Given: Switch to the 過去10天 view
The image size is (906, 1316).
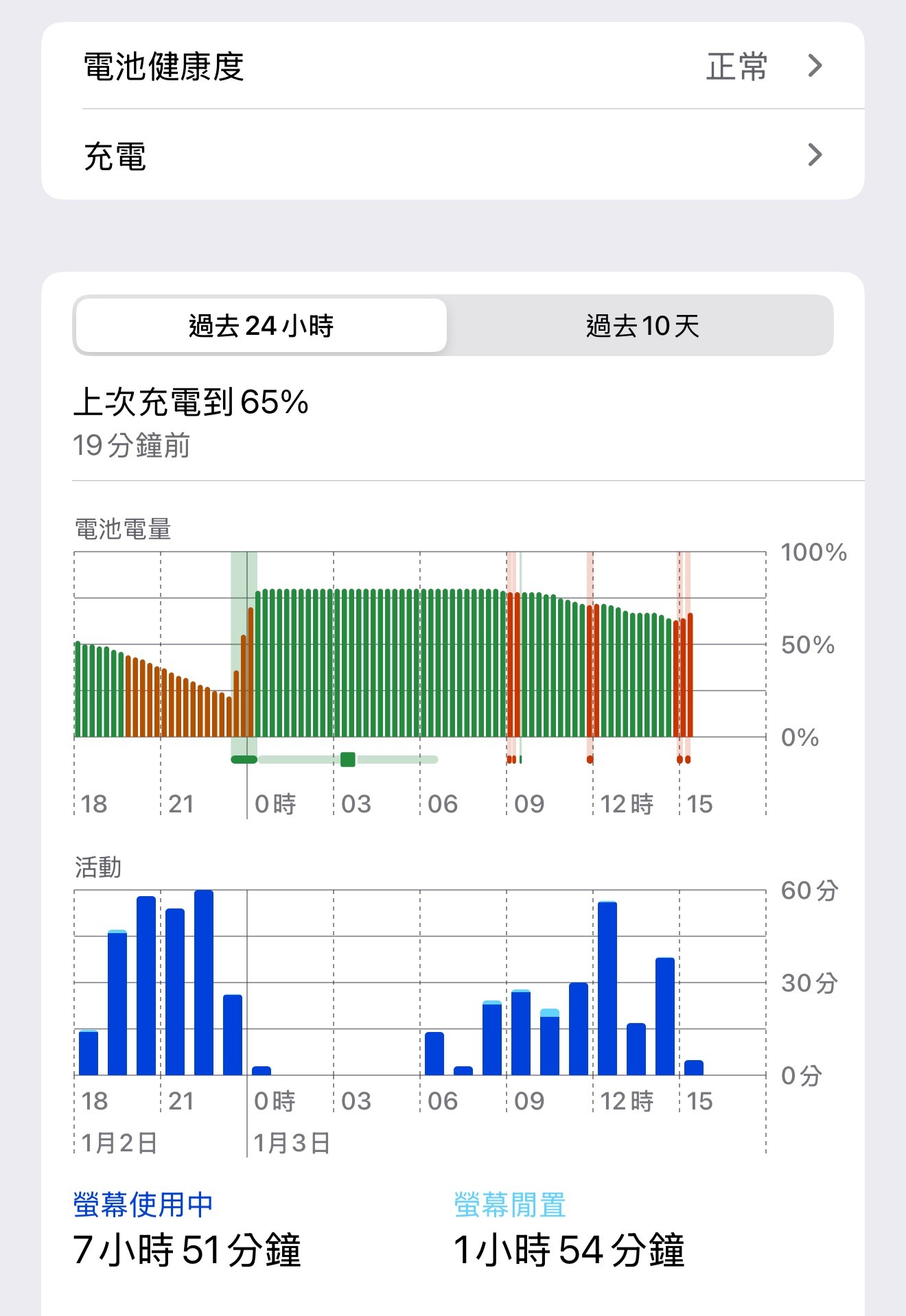Looking at the screenshot, I should click(x=642, y=326).
